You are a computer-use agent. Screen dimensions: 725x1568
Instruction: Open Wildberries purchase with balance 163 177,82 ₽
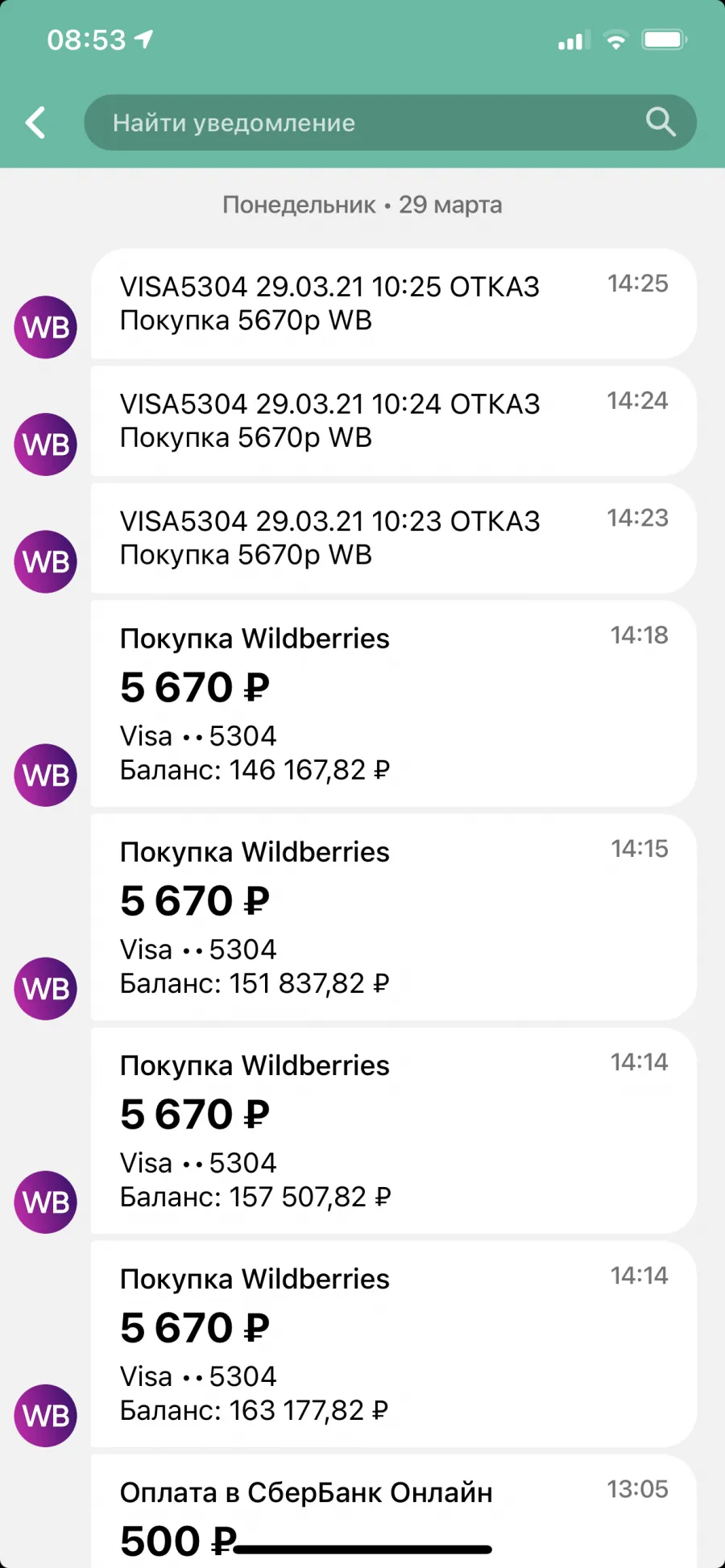[x=393, y=1343]
